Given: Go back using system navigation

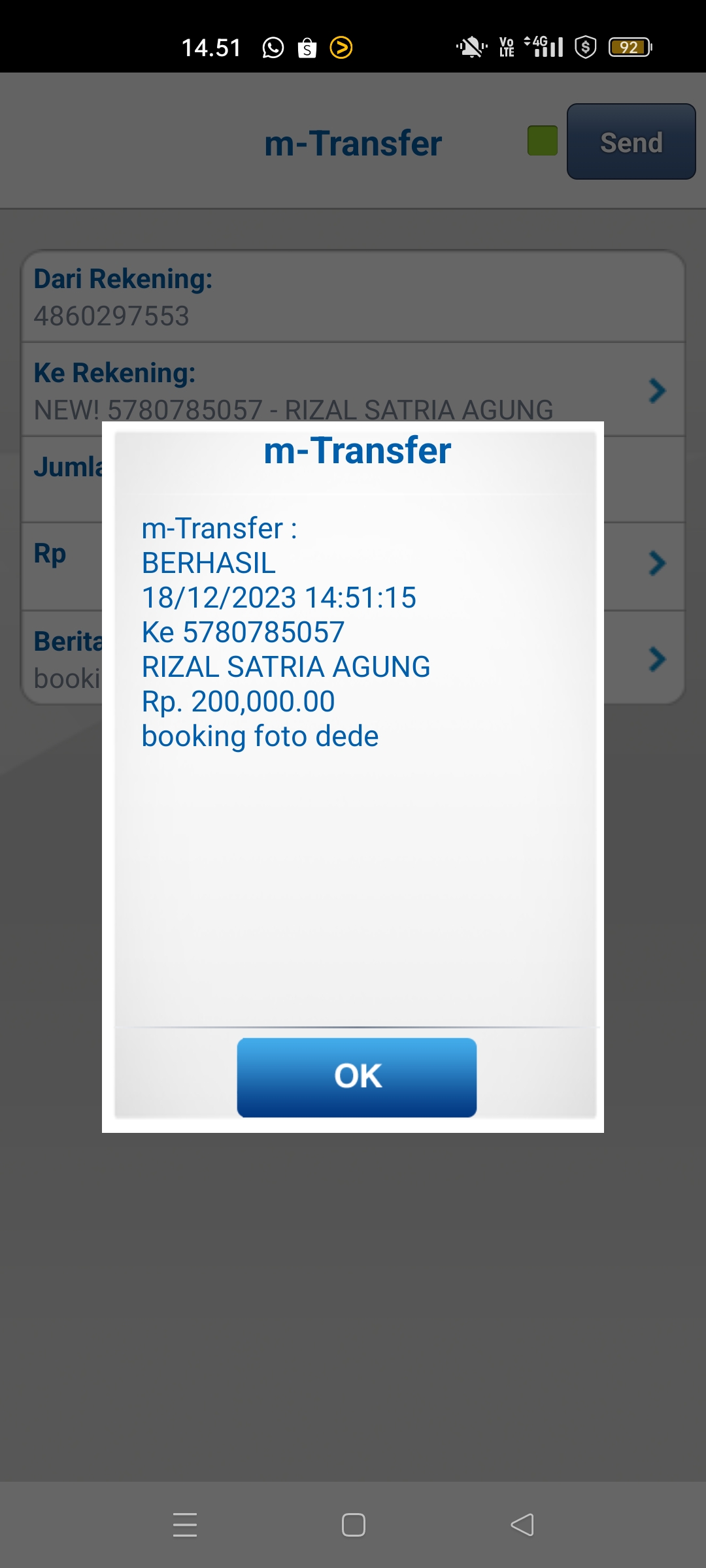Looking at the screenshot, I should (522, 1525).
